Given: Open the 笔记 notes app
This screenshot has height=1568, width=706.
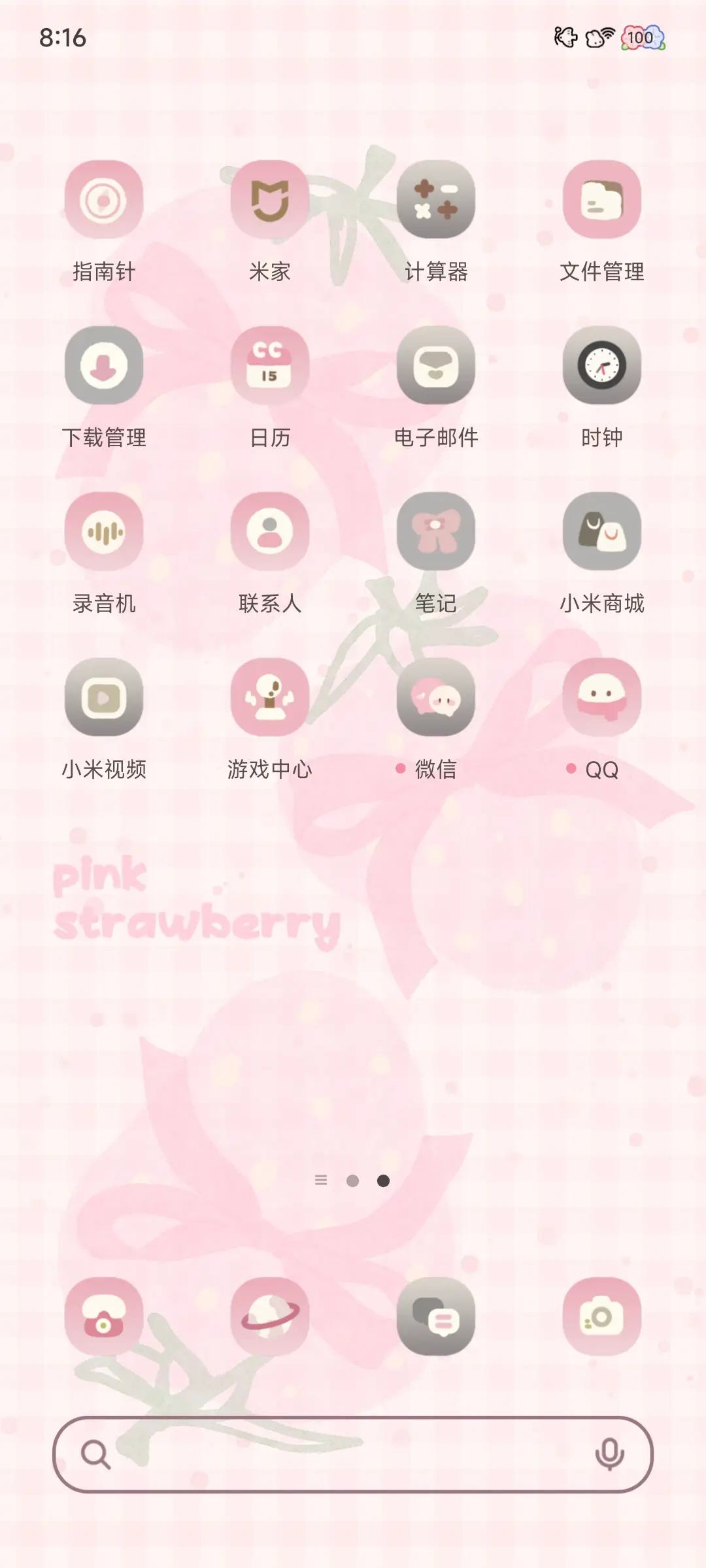Looking at the screenshot, I should click(436, 532).
